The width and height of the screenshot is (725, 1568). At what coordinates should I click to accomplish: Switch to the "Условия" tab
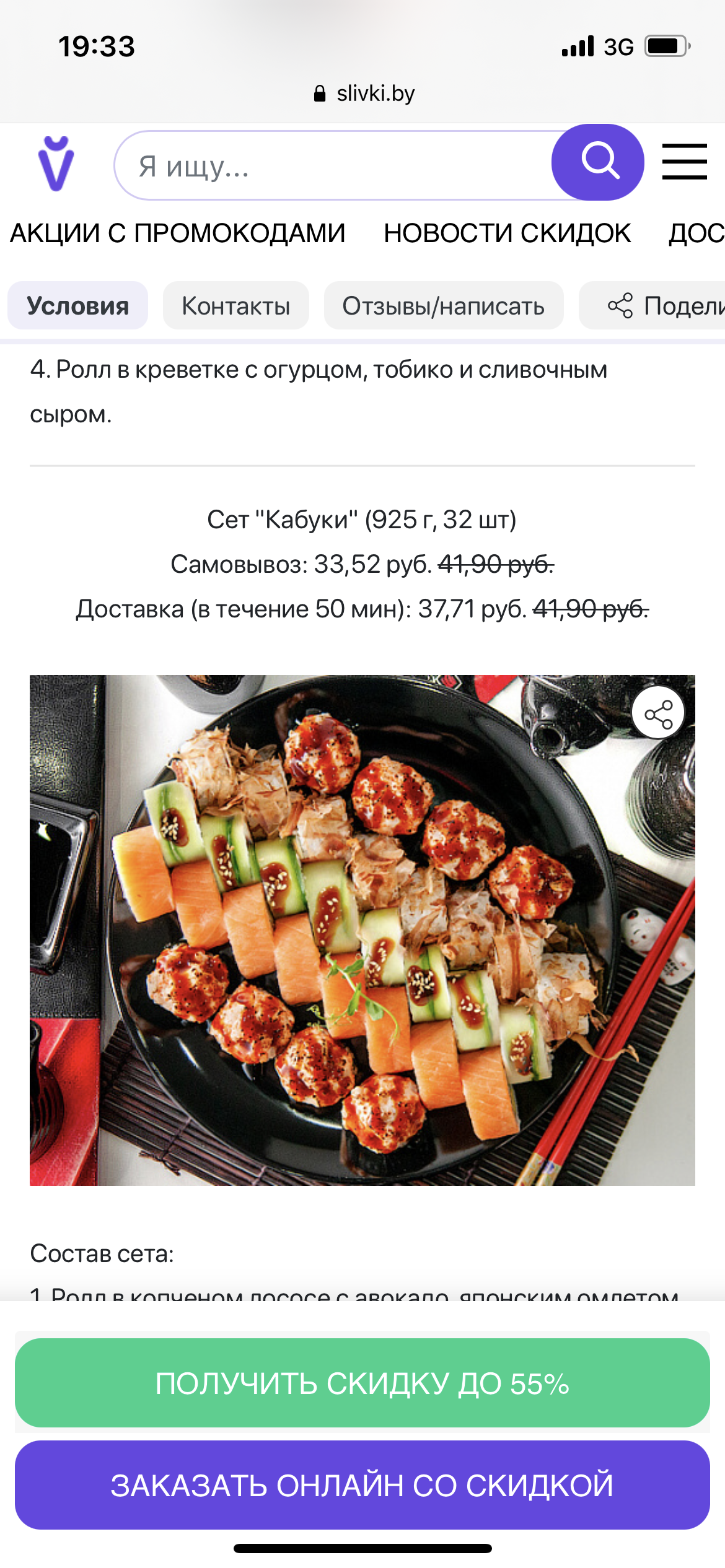tap(78, 306)
